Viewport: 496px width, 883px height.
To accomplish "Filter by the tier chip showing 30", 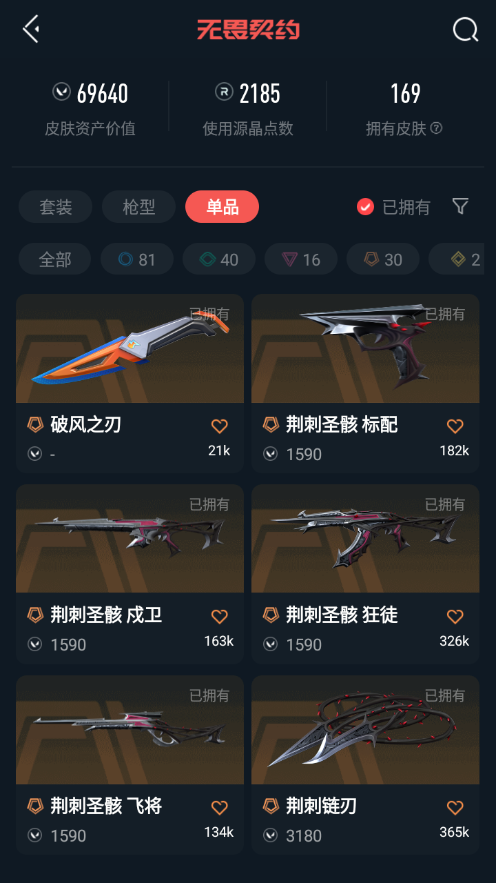I will click(383, 259).
